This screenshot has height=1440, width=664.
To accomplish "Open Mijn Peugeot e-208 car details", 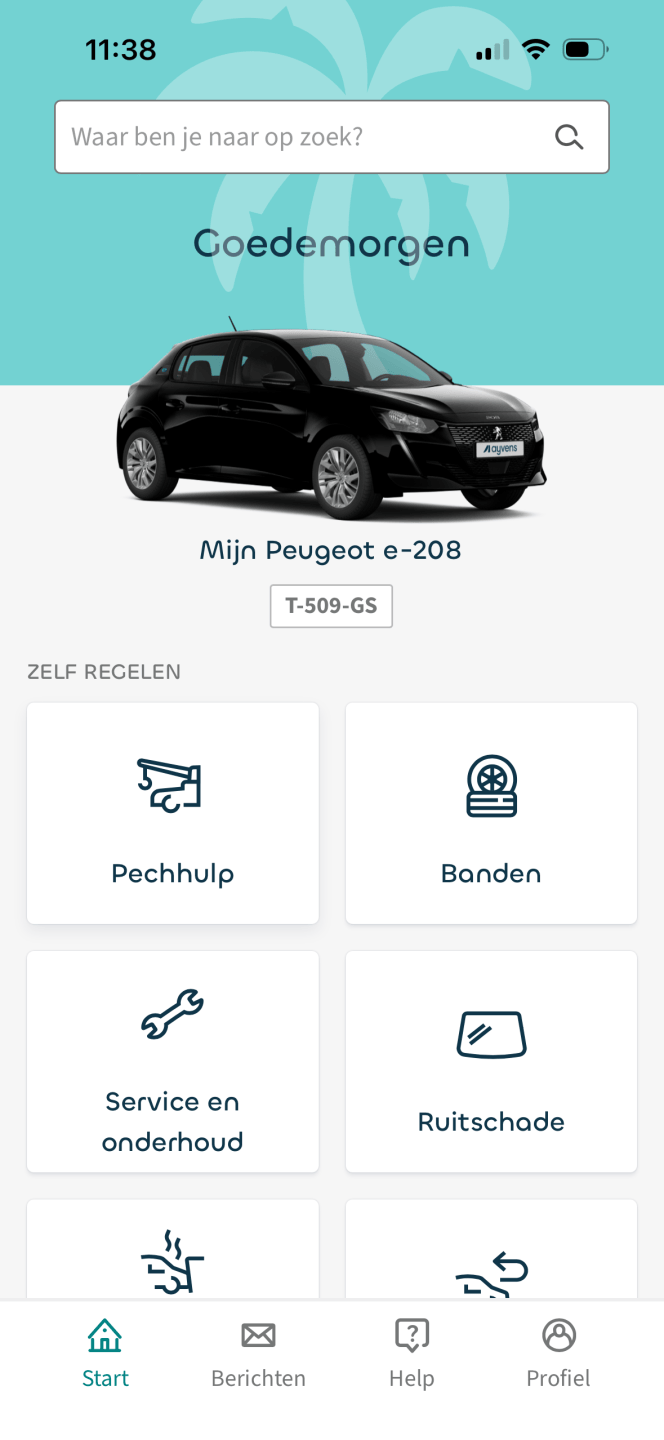I will pyautogui.click(x=331, y=550).
